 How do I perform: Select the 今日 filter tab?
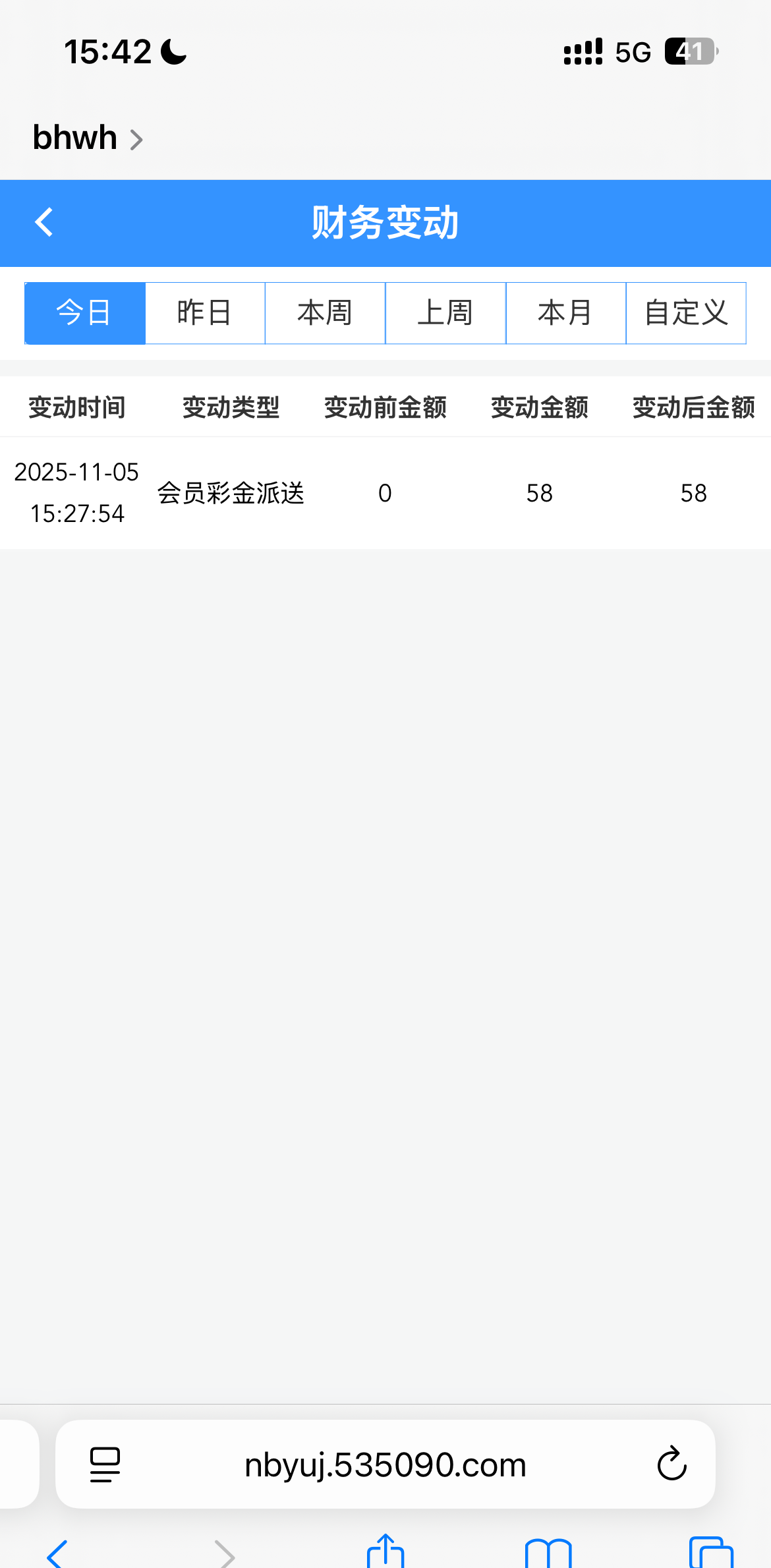[85, 313]
